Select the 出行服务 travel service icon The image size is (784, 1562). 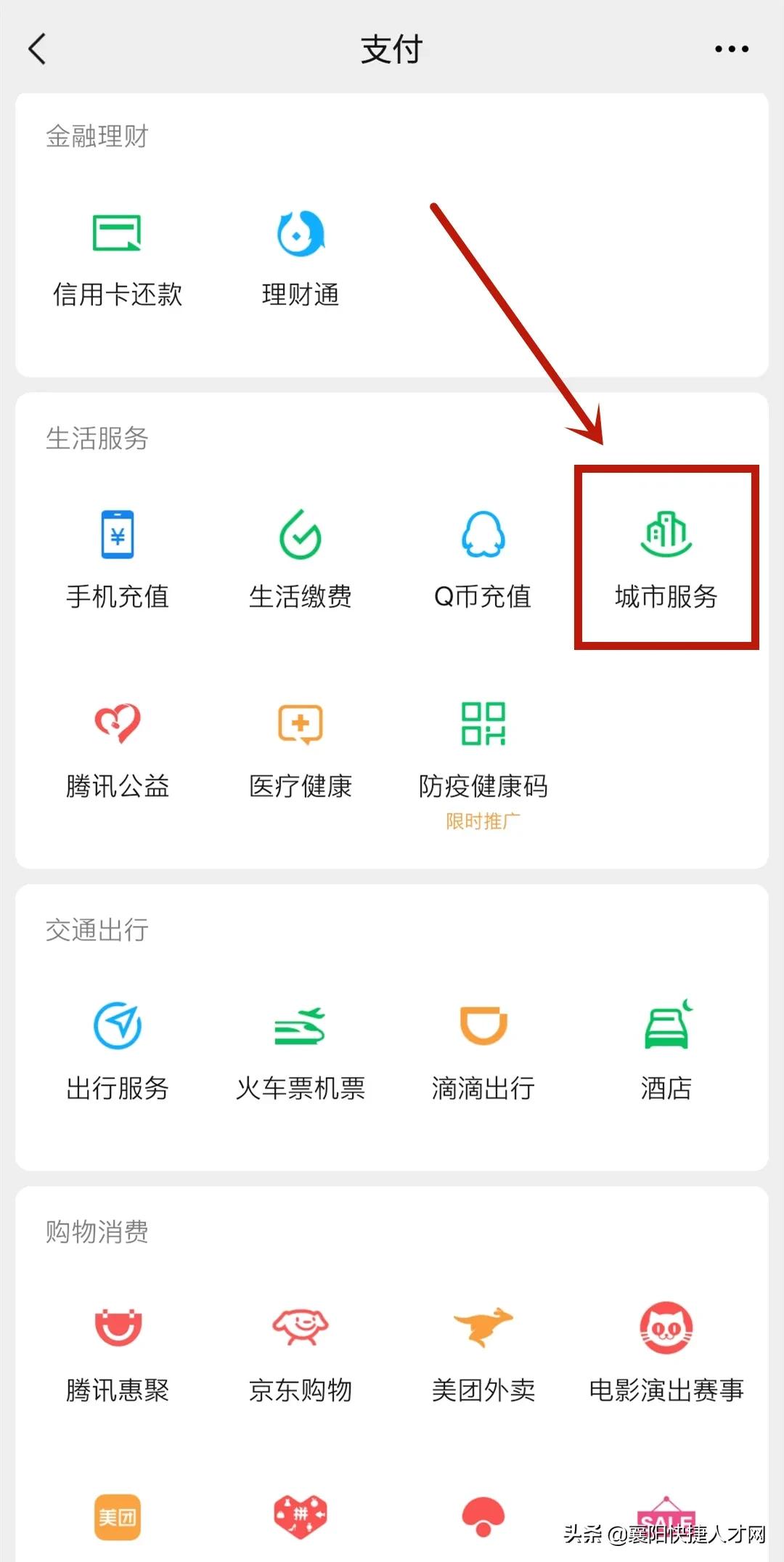118,1046
